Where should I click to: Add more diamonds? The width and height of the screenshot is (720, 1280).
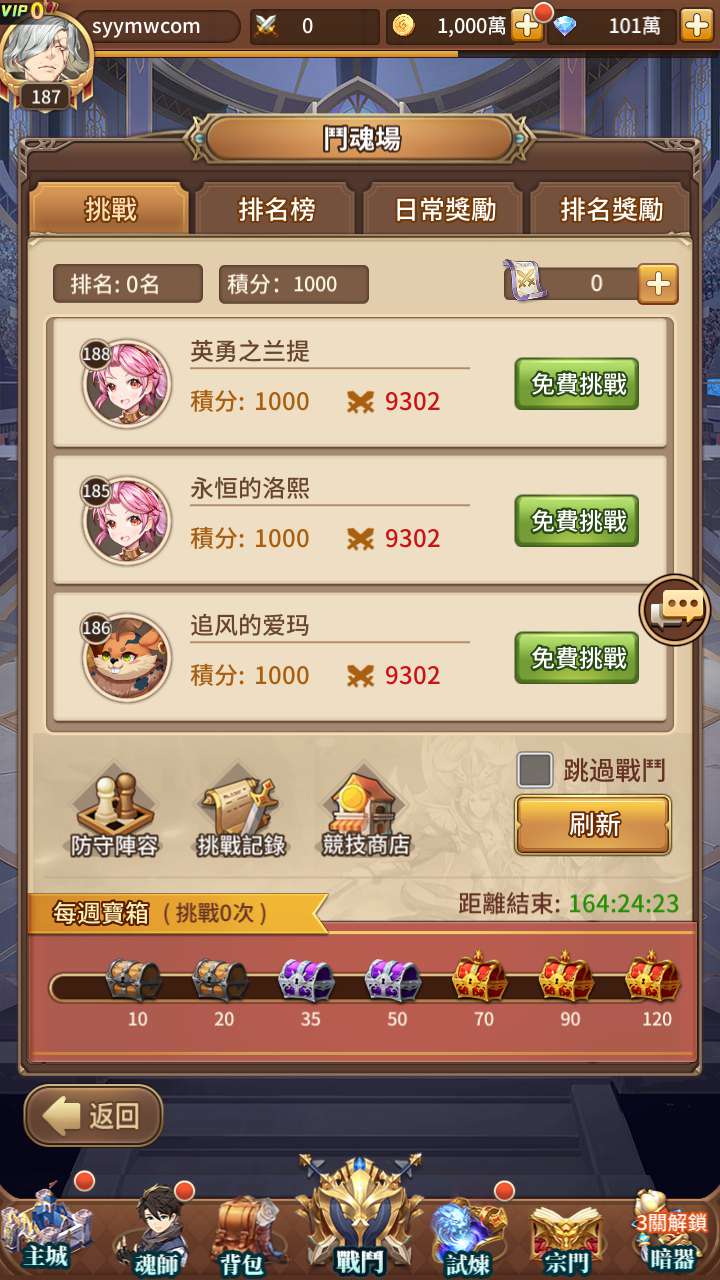click(x=696, y=26)
